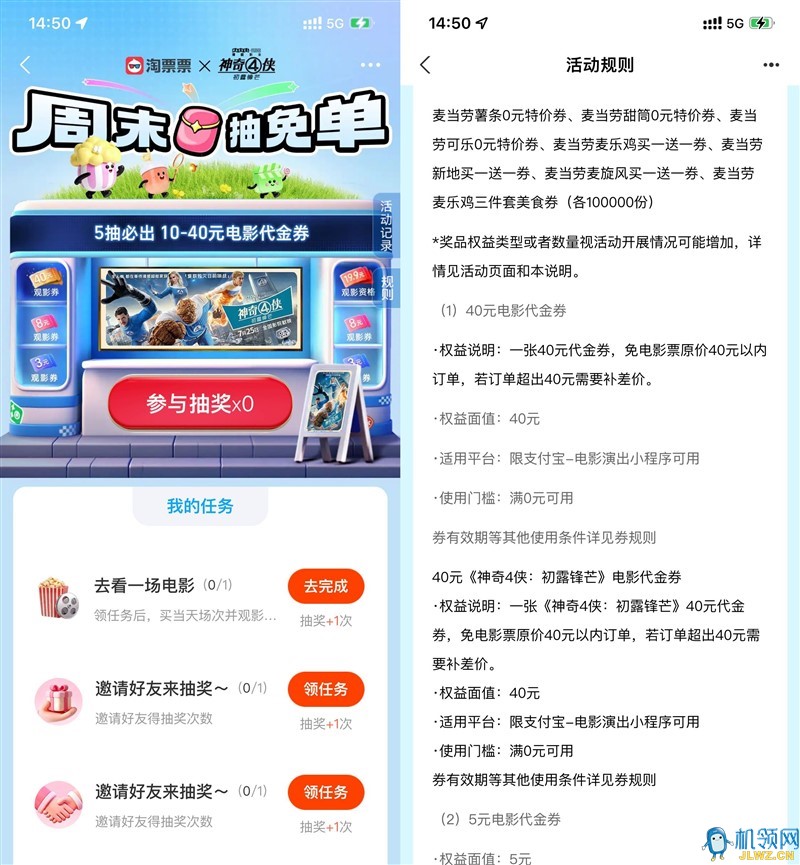Tap 去完成 for 去看一场电影 task
The height and width of the screenshot is (865, 800).
point(325,586)
